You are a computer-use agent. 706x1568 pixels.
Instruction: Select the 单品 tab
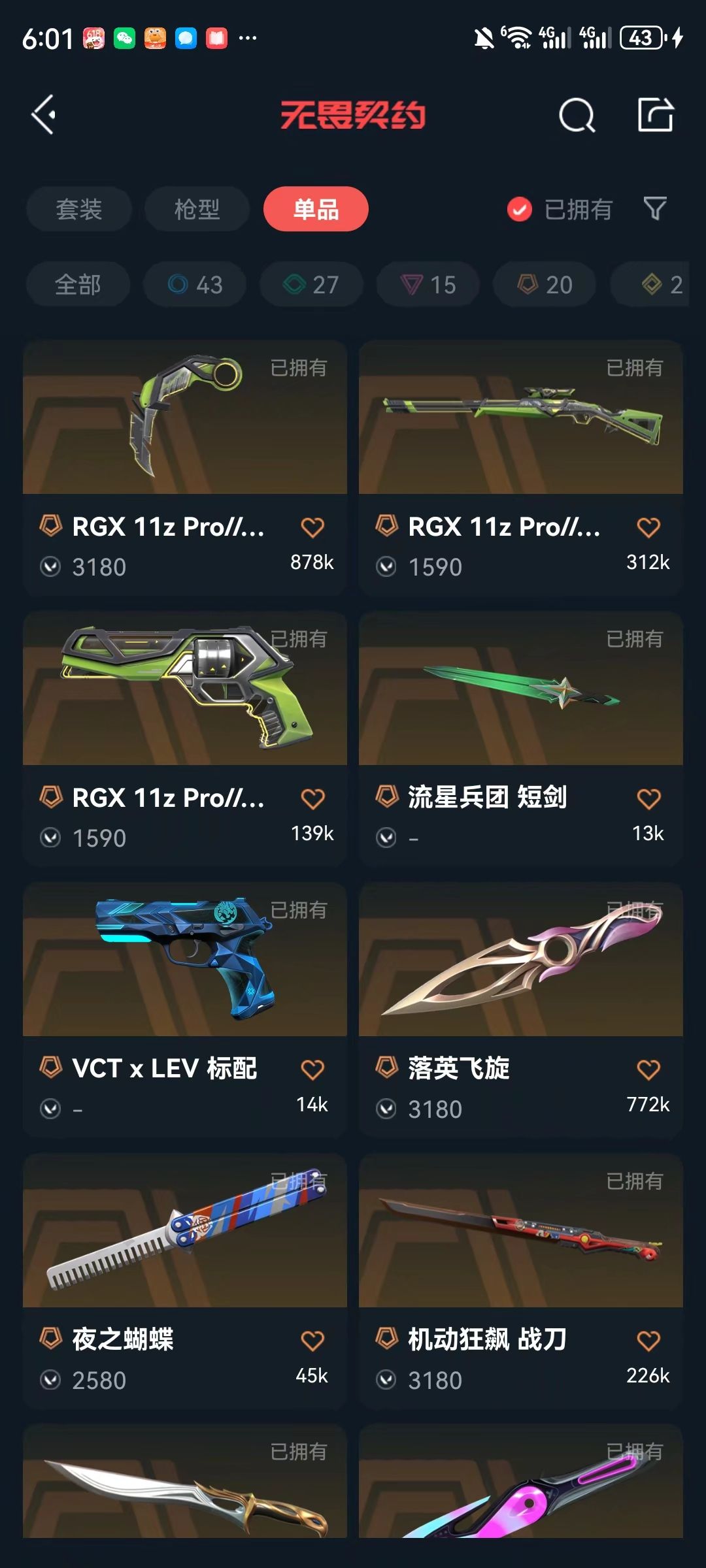pos(316,209)
